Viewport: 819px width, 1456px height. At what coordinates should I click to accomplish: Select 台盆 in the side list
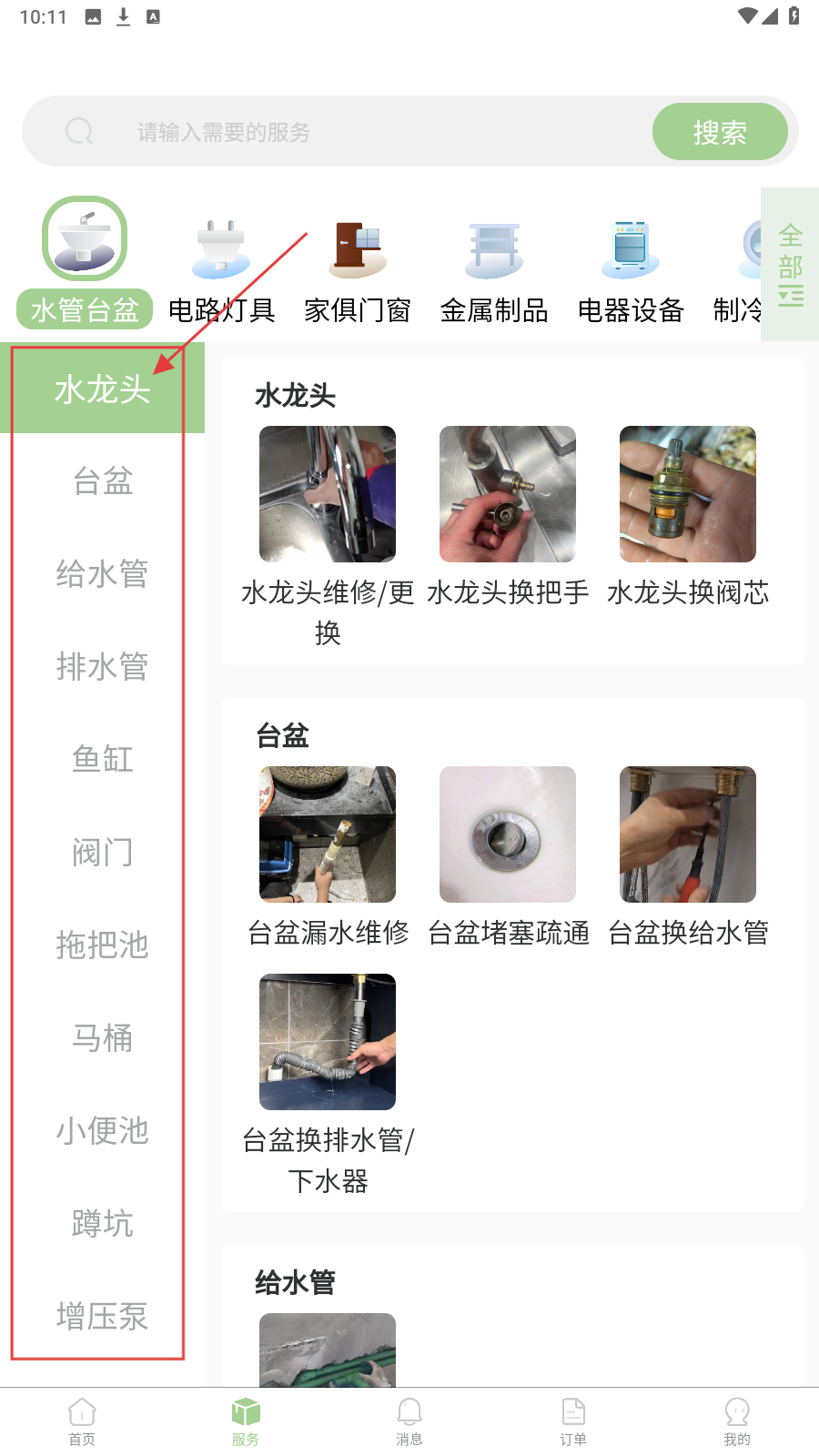(x=102, y=480)
